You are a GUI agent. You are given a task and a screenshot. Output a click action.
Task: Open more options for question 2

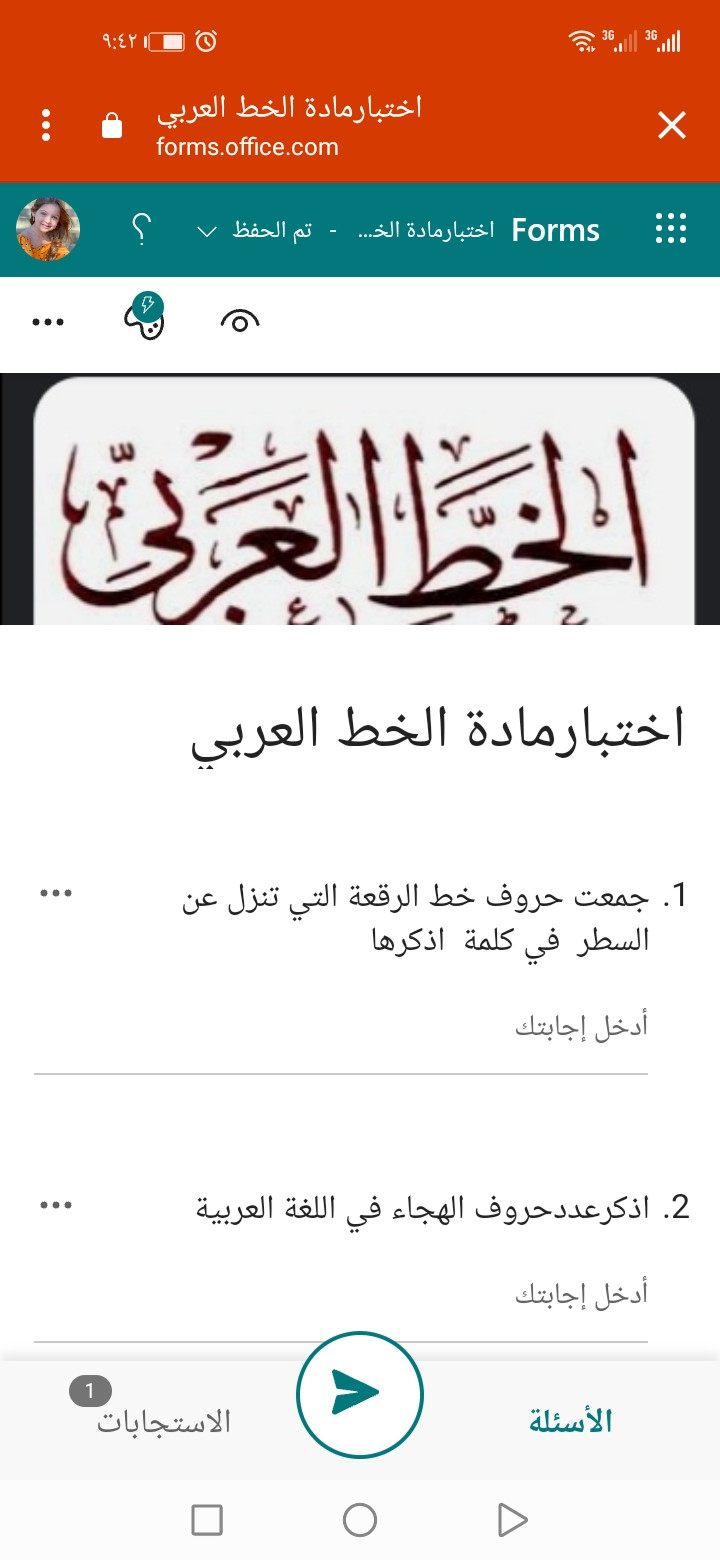[56, 1206]
